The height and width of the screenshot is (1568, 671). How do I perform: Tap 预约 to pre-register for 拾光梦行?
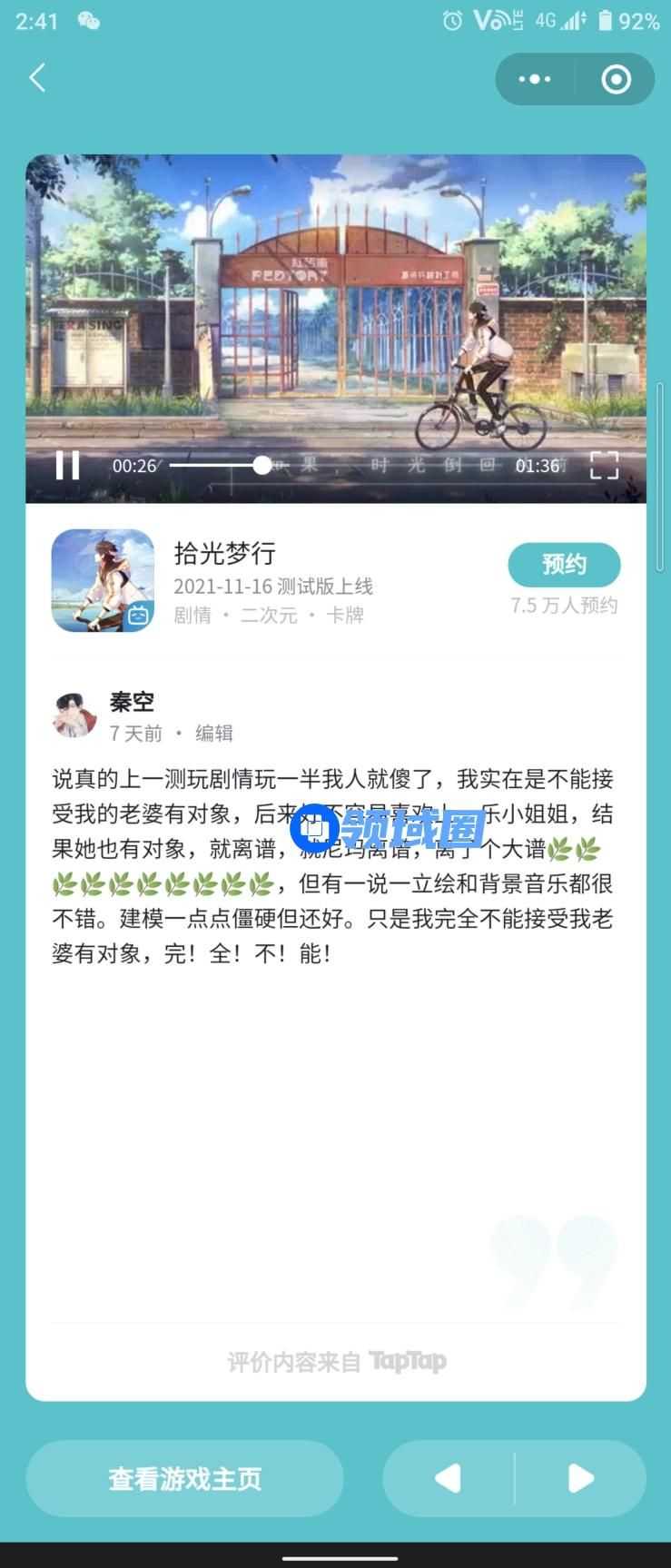tap(564, 565)
